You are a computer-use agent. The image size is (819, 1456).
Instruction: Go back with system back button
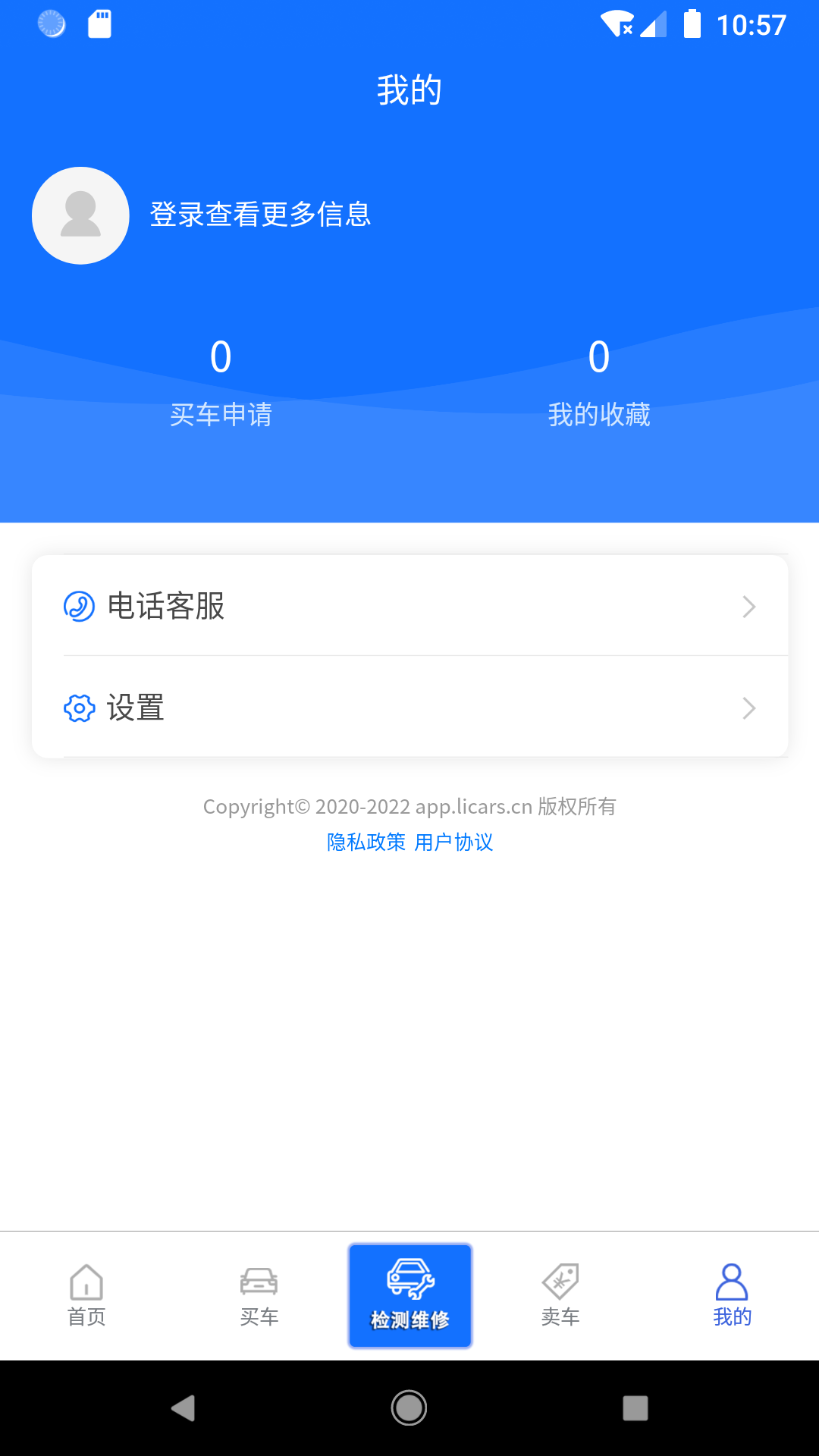(x=183, y=1408)
